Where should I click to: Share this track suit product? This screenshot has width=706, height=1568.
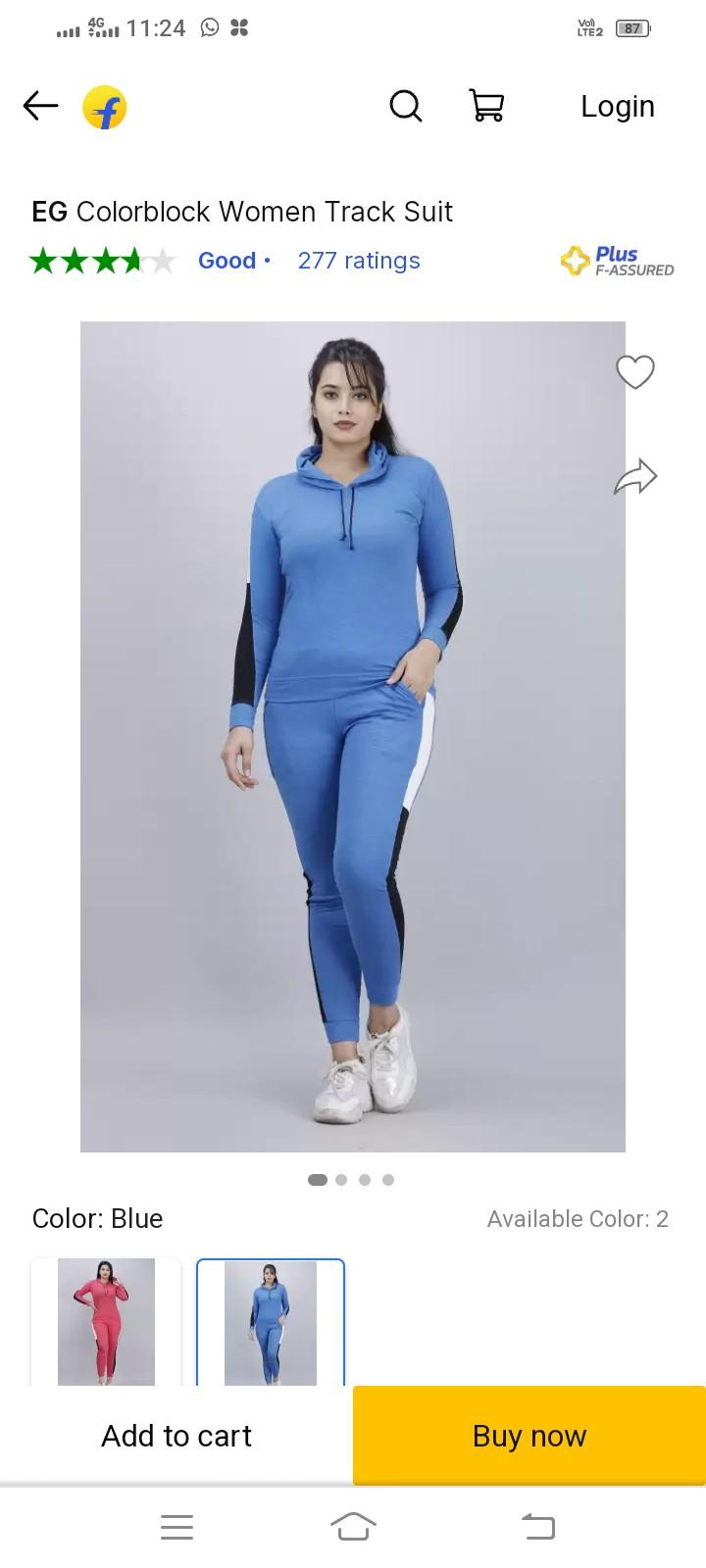(634, 477)
